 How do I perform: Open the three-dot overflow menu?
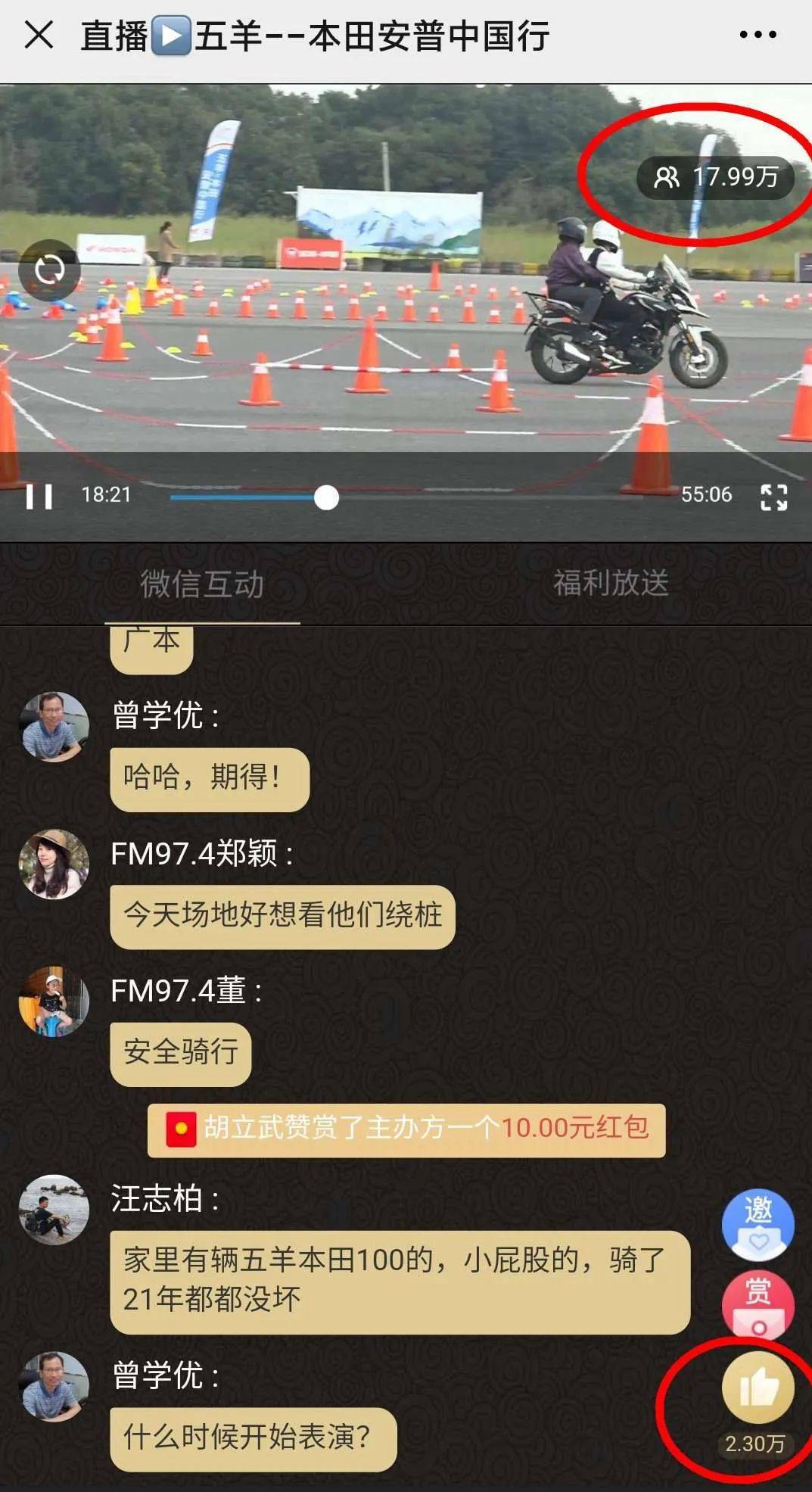point(757,35)
